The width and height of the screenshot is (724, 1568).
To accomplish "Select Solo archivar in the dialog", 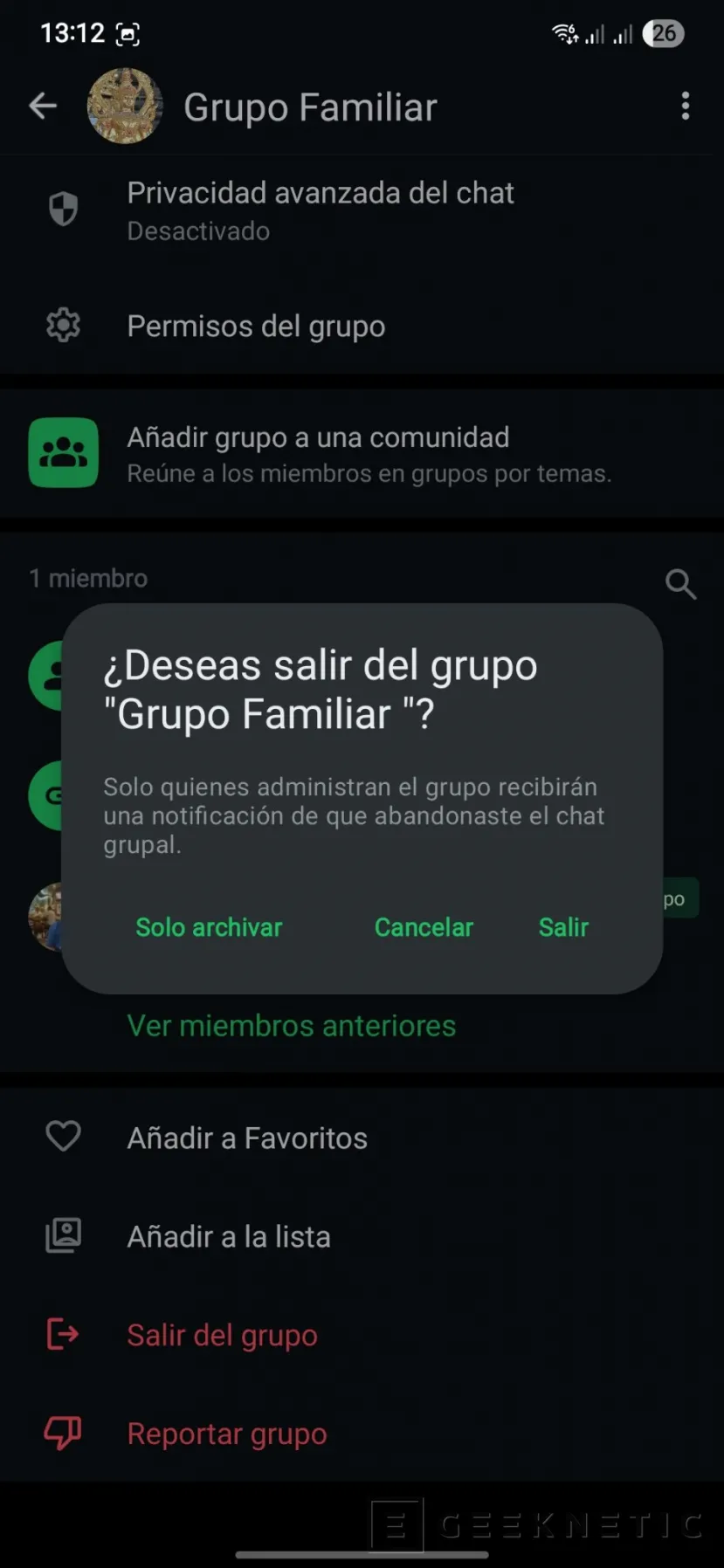I will pos(209,927).
